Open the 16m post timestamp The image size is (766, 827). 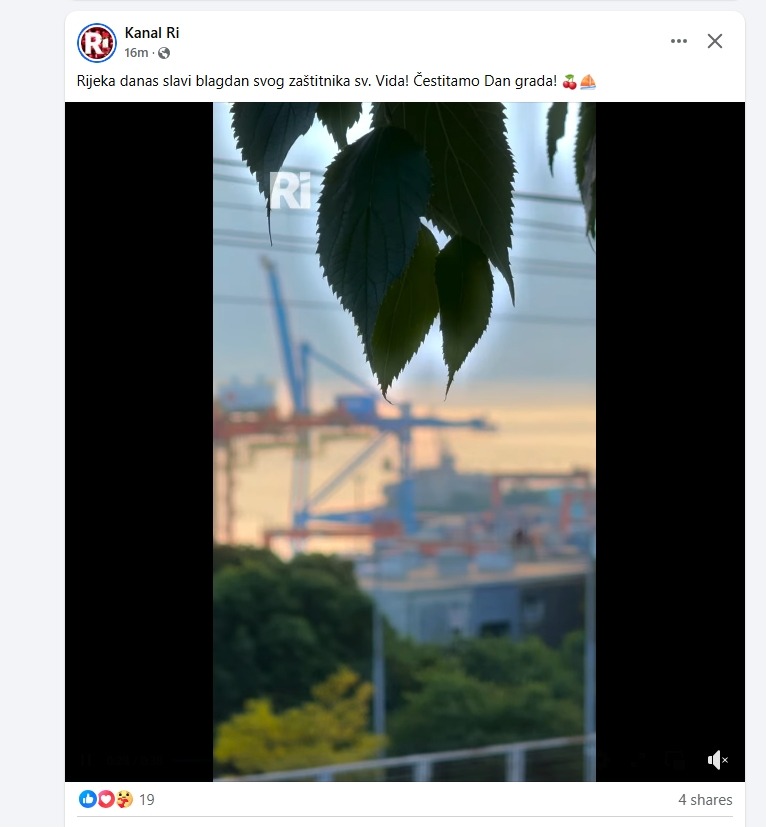[x=136, y=53]
